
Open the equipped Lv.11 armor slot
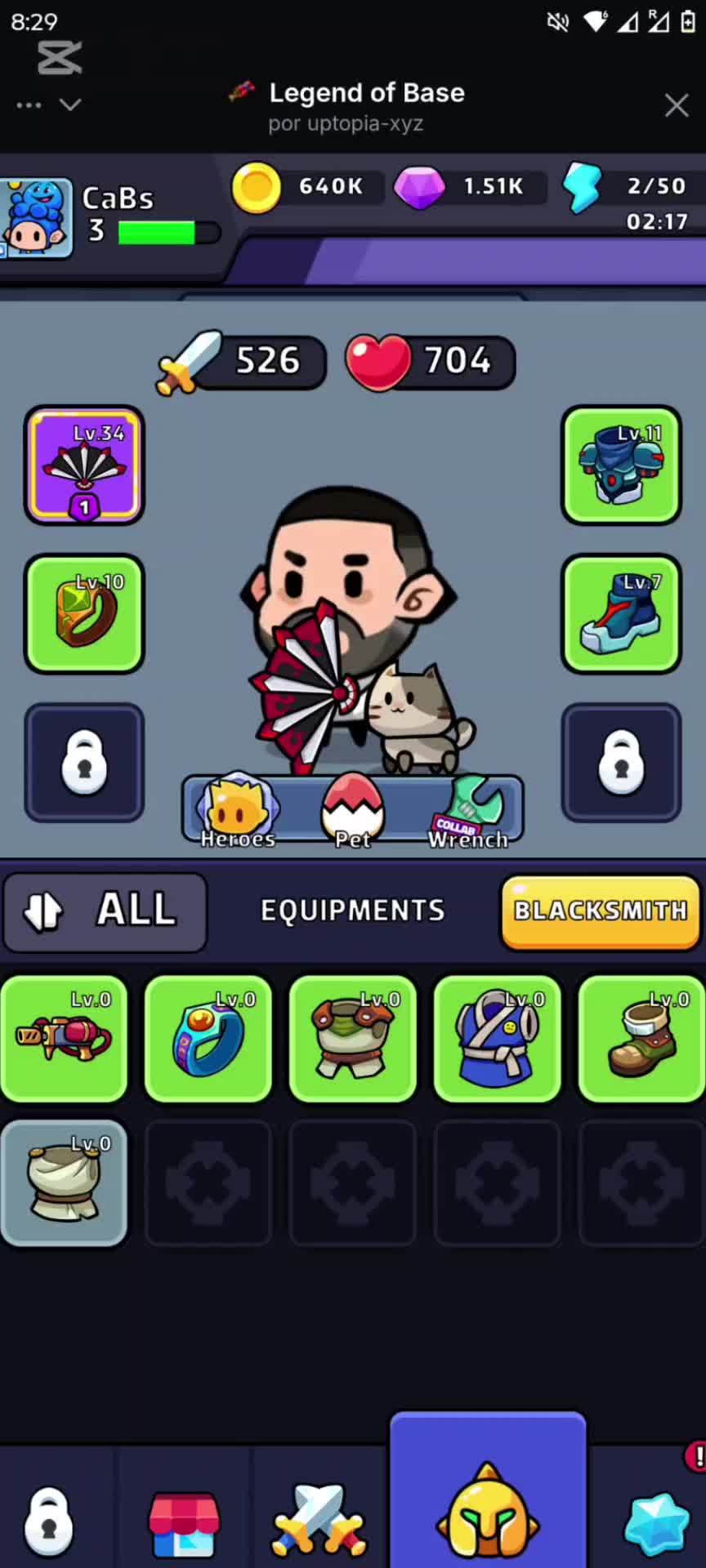click(x=621, y=465)
